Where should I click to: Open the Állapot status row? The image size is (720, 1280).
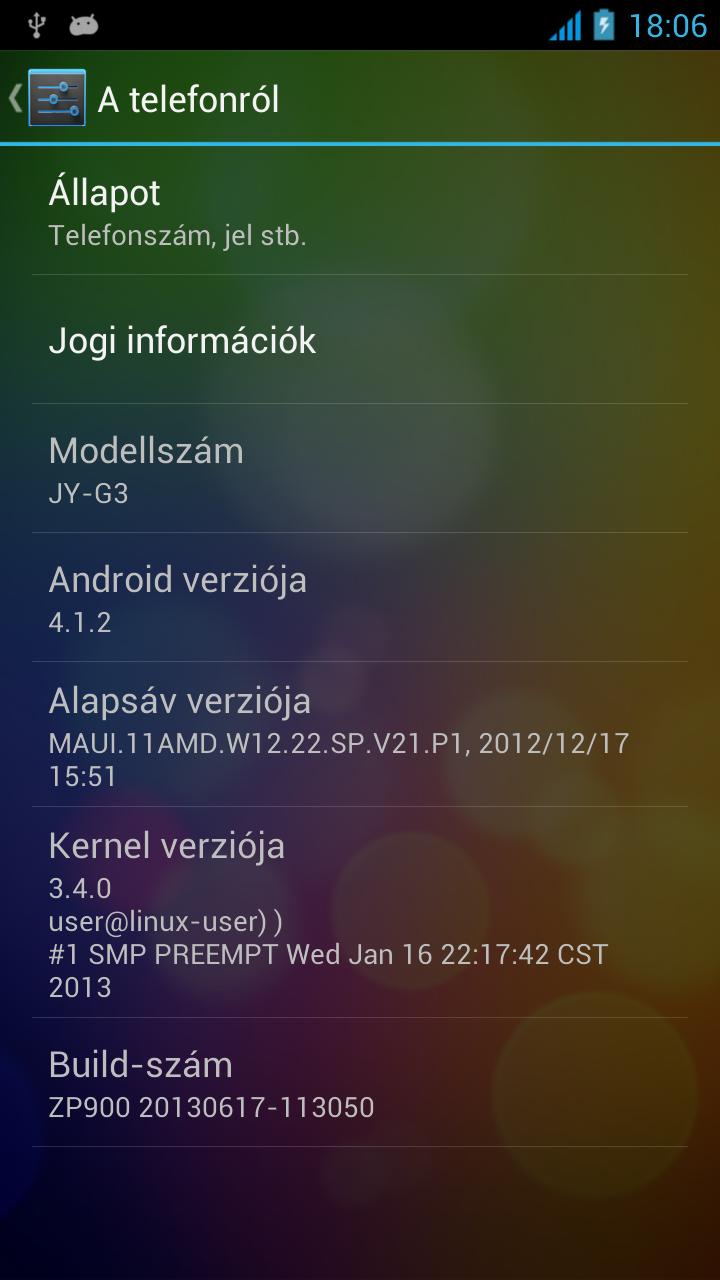point(360,210)
